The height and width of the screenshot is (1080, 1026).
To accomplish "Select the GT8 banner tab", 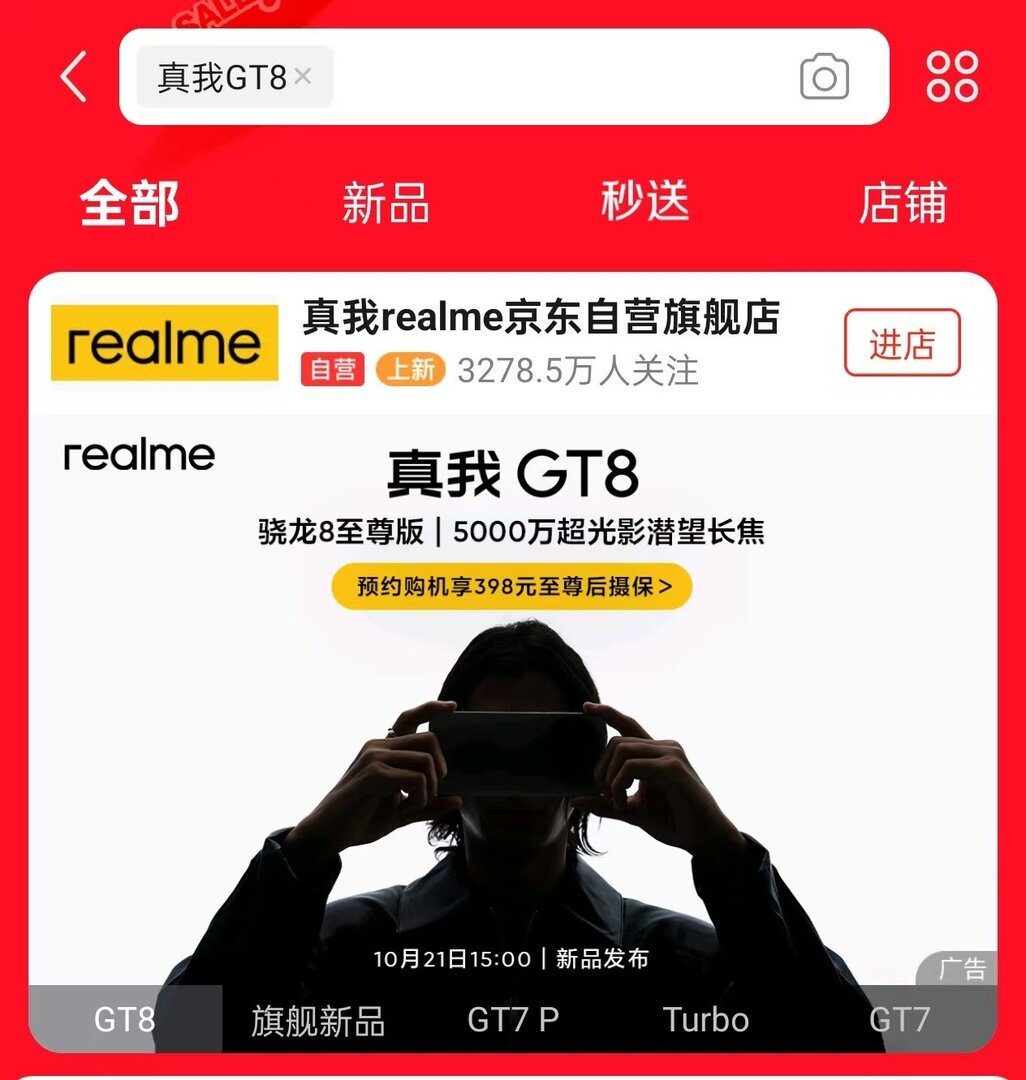I will pos(125,1020).
